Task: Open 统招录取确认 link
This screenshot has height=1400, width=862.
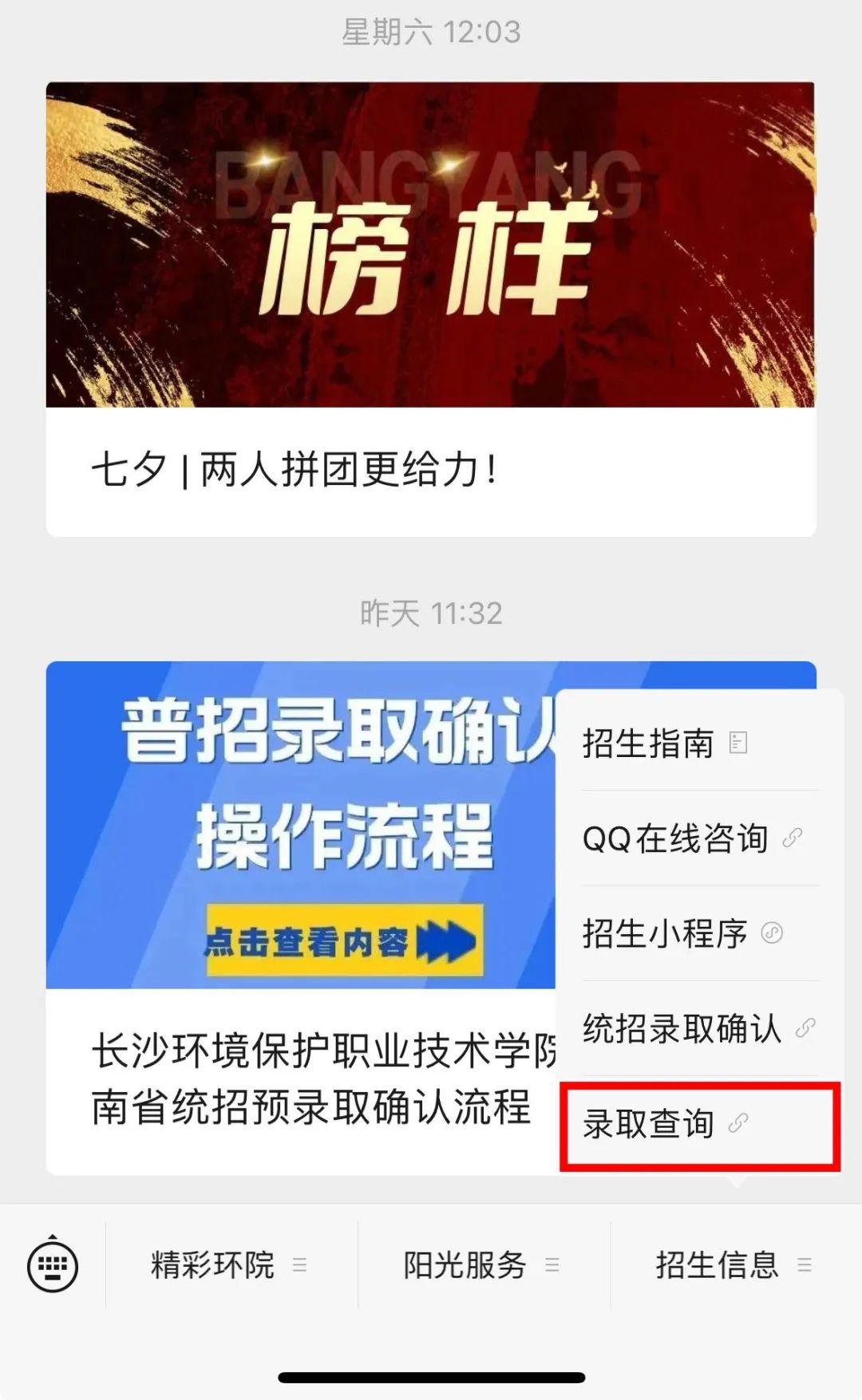Action: [698, 1028]
